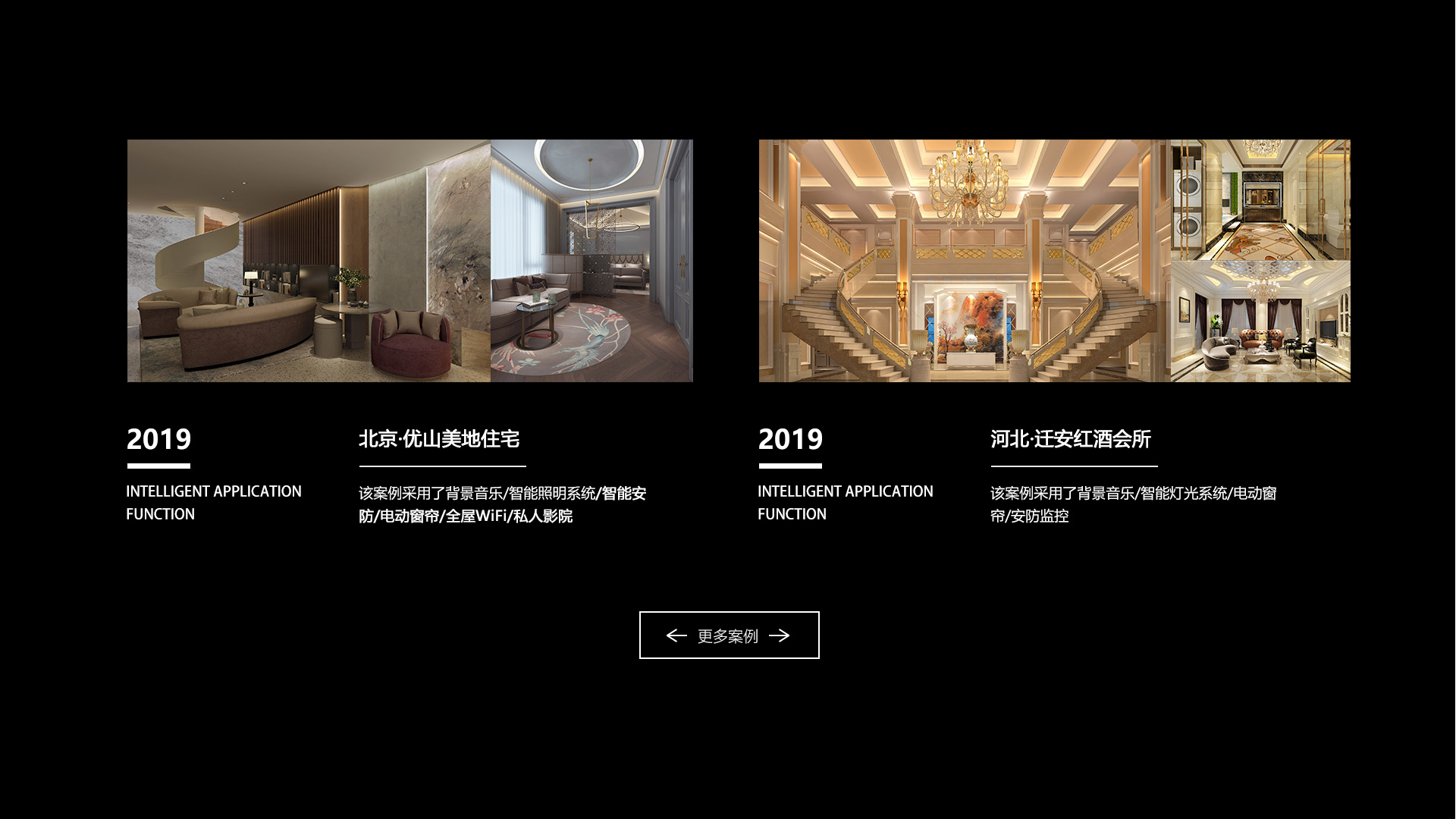Tap the right arrow beside 更多案例

tap(780, 635)
